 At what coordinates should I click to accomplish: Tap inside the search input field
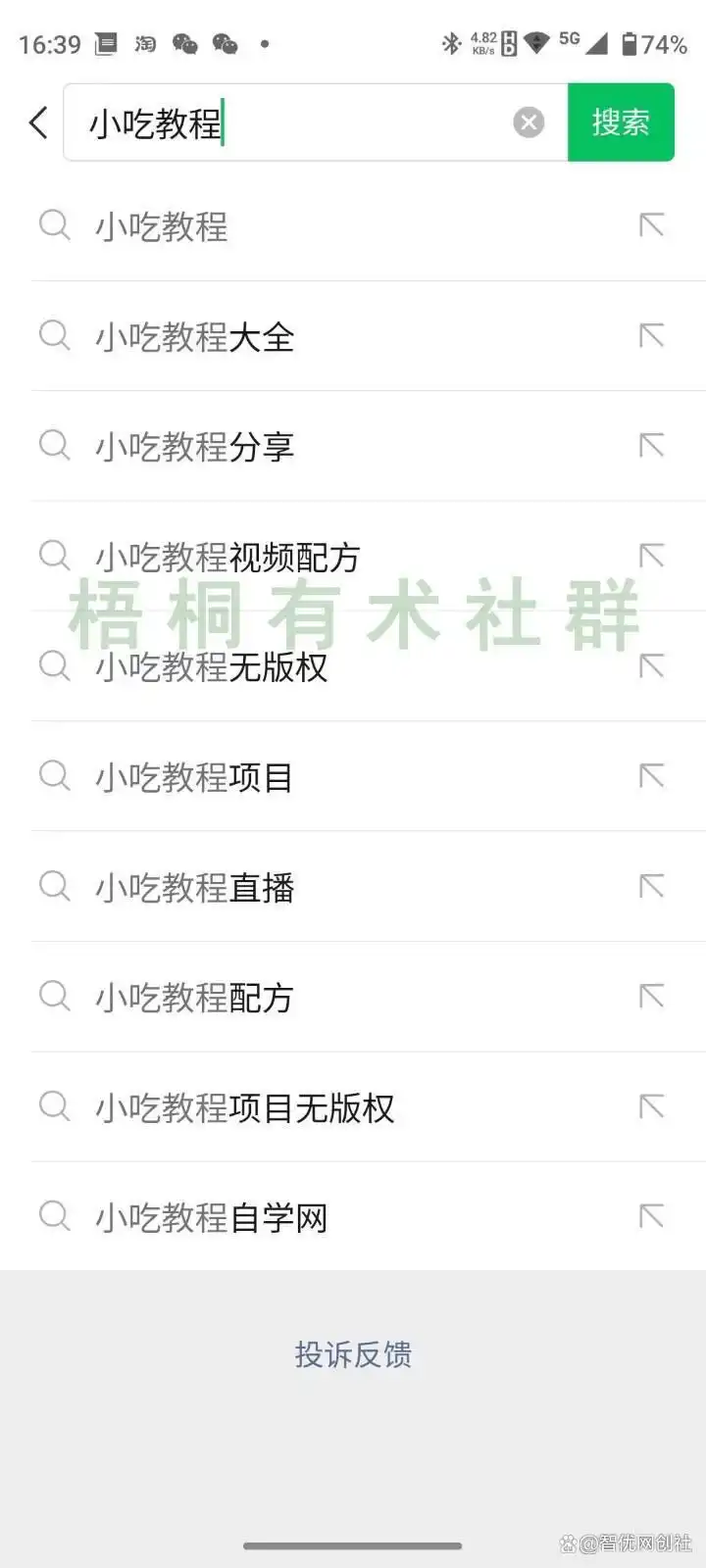click(x=294, y=122)
